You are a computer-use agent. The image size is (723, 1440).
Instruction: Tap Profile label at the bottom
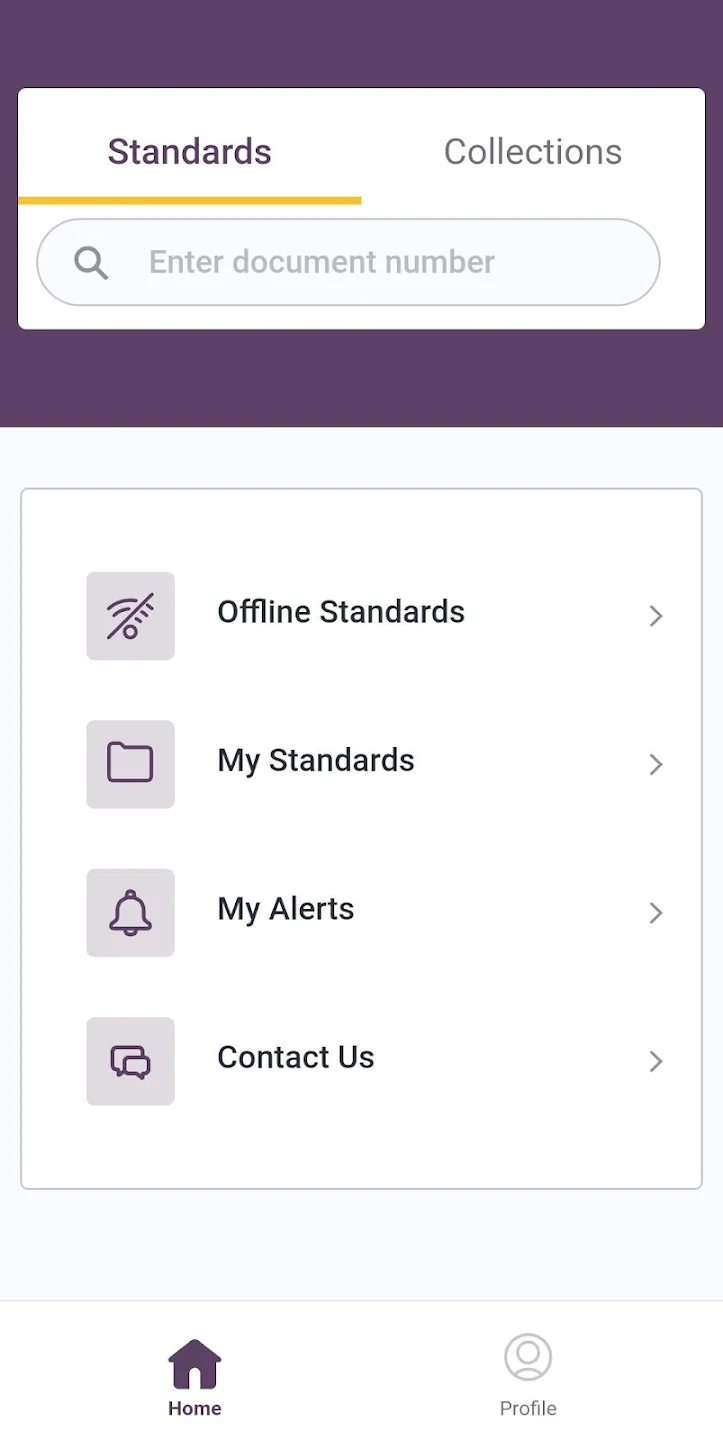tap(528, 1407)
